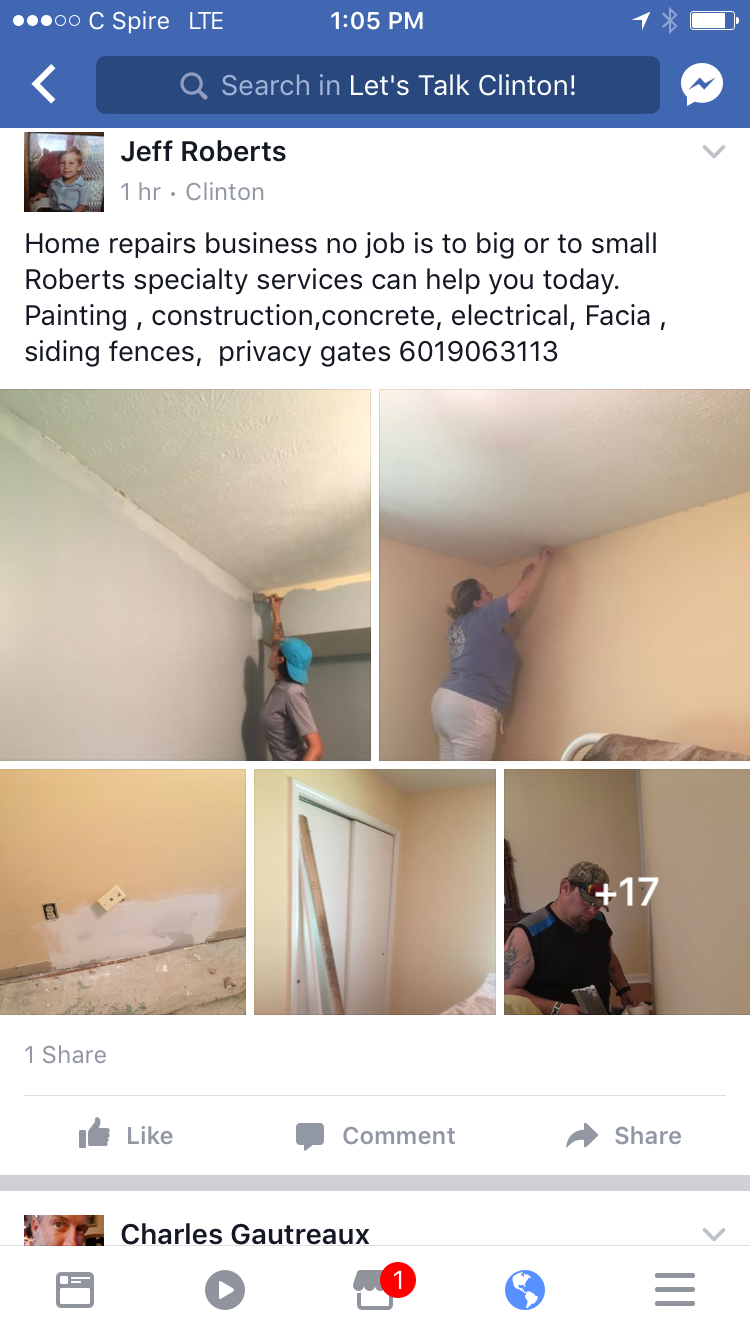Screen dimensions: 750x1334
Task: View photo of woman painting ceiling corner
Action: [x=564, y=575]
